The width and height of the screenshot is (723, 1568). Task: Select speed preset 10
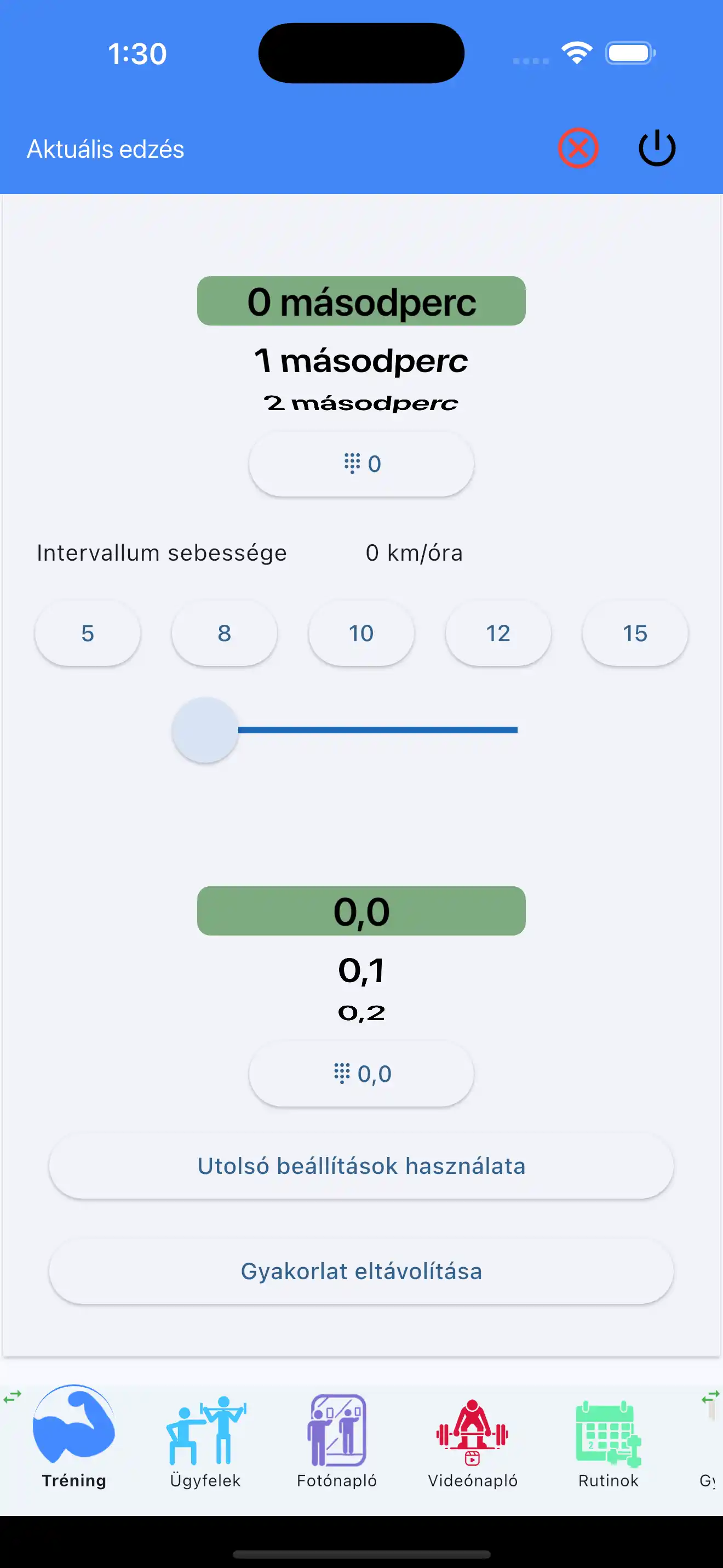click(x=361, y=633)
